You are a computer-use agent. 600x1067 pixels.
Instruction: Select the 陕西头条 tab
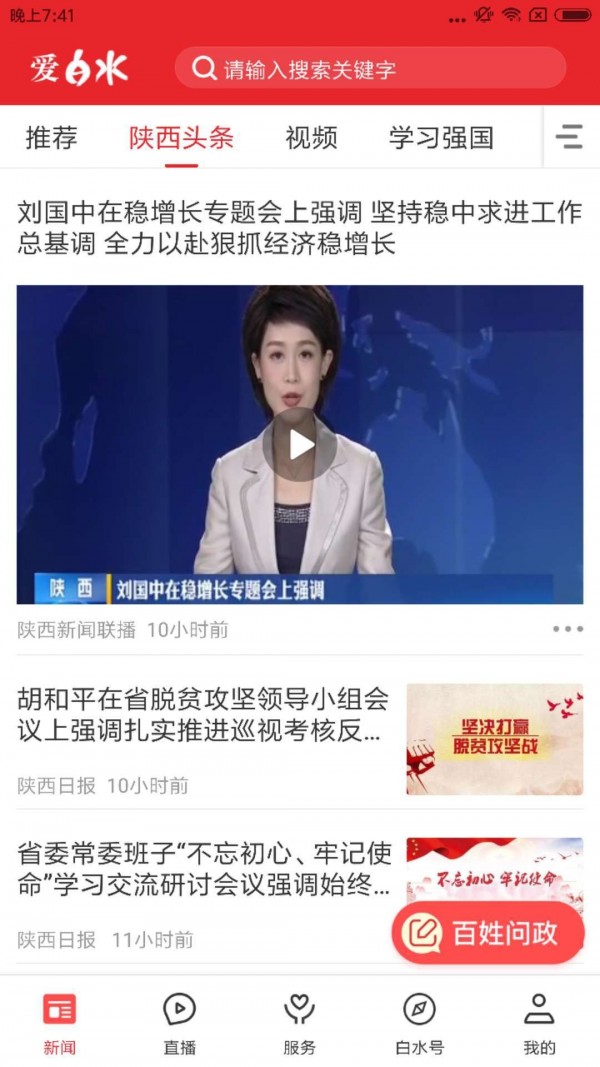coord(181,137)
